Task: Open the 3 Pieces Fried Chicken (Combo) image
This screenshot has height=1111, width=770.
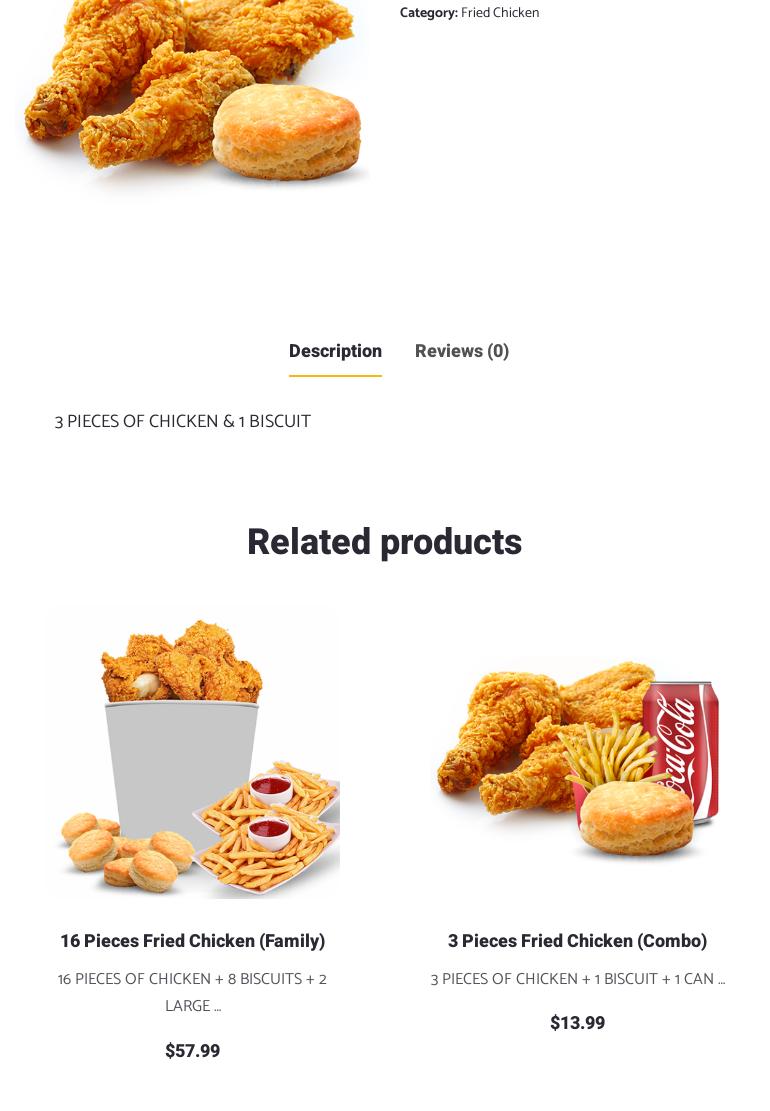Action: coord(578,752)
